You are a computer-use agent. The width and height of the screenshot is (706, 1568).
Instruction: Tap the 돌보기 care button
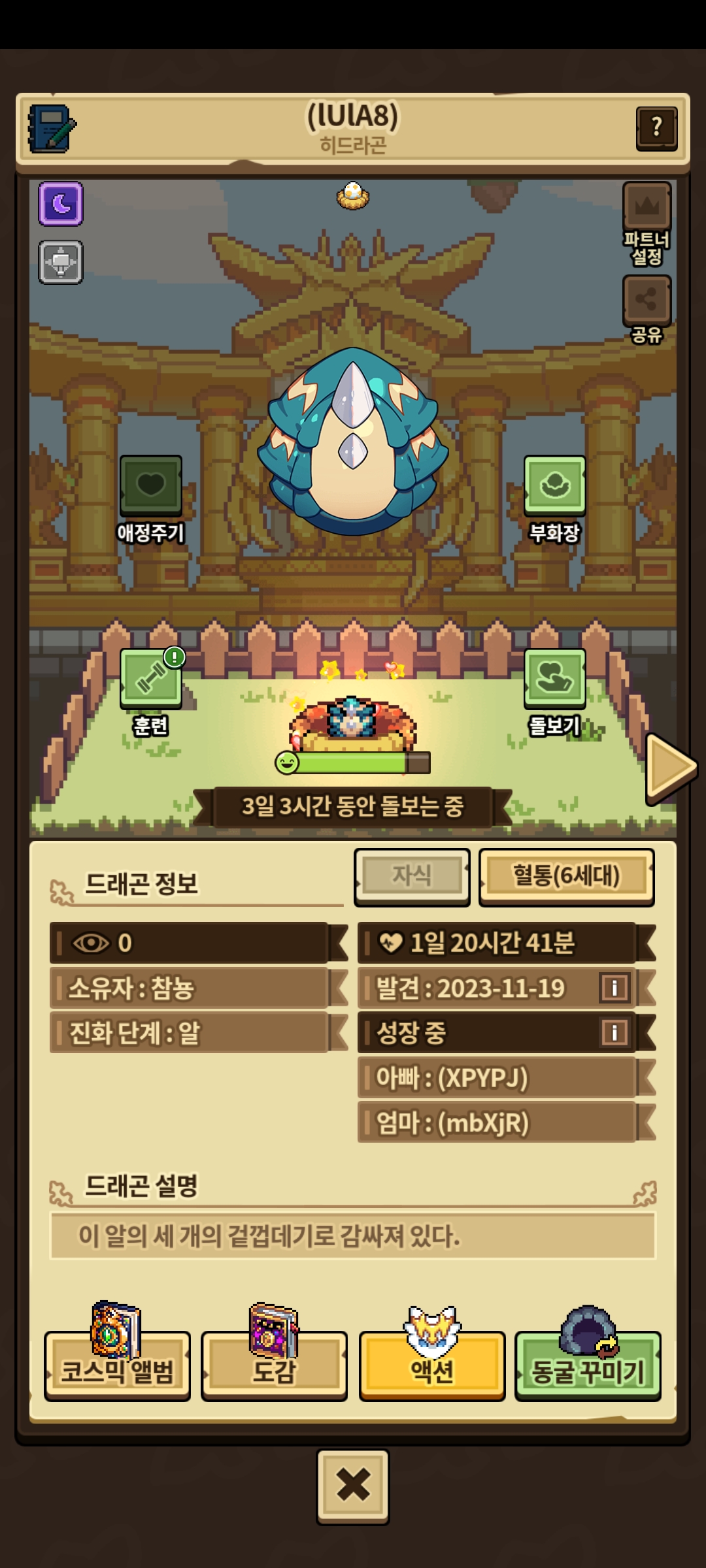[x=554, y=679]
